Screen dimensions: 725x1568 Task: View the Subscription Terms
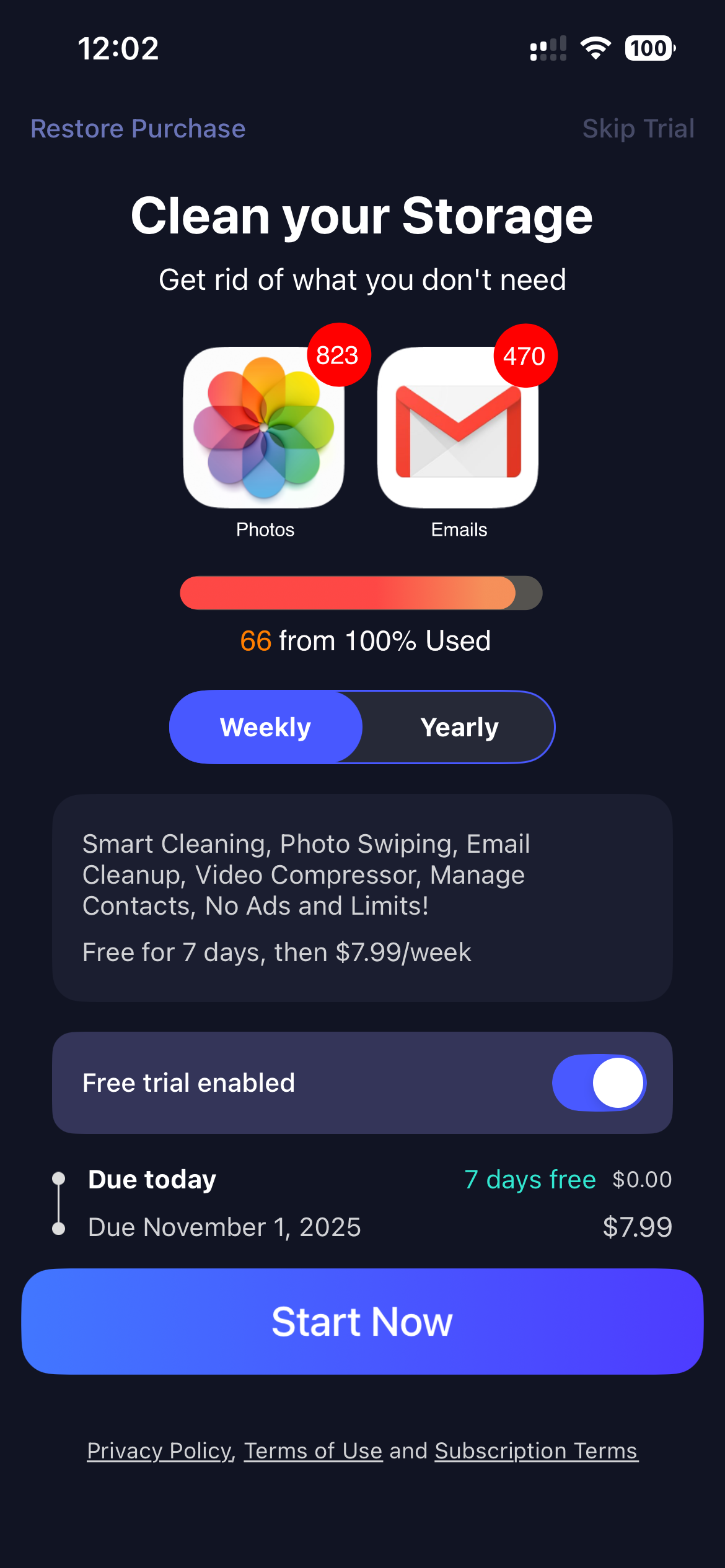536,1450
